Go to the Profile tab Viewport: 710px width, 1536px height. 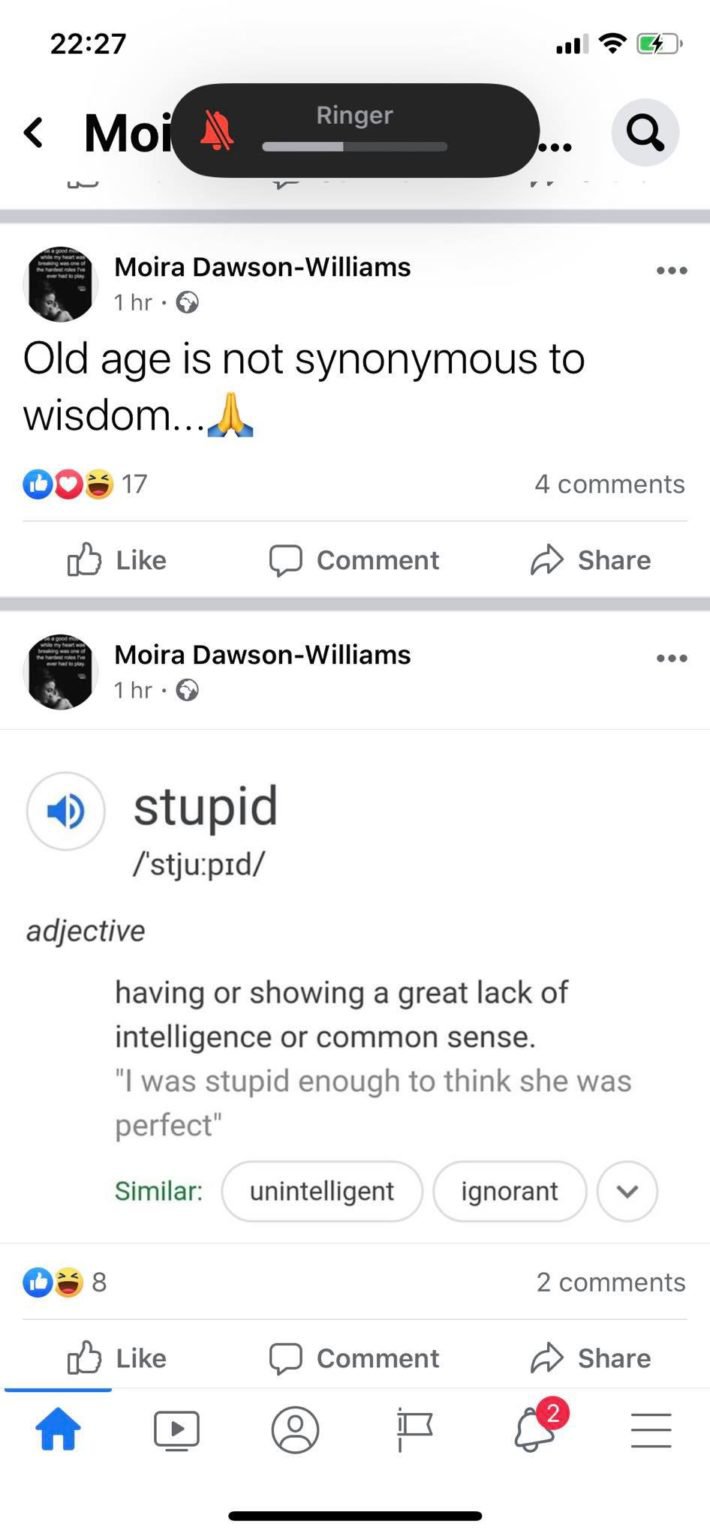pyautogui.click(x=296, y=1431)
